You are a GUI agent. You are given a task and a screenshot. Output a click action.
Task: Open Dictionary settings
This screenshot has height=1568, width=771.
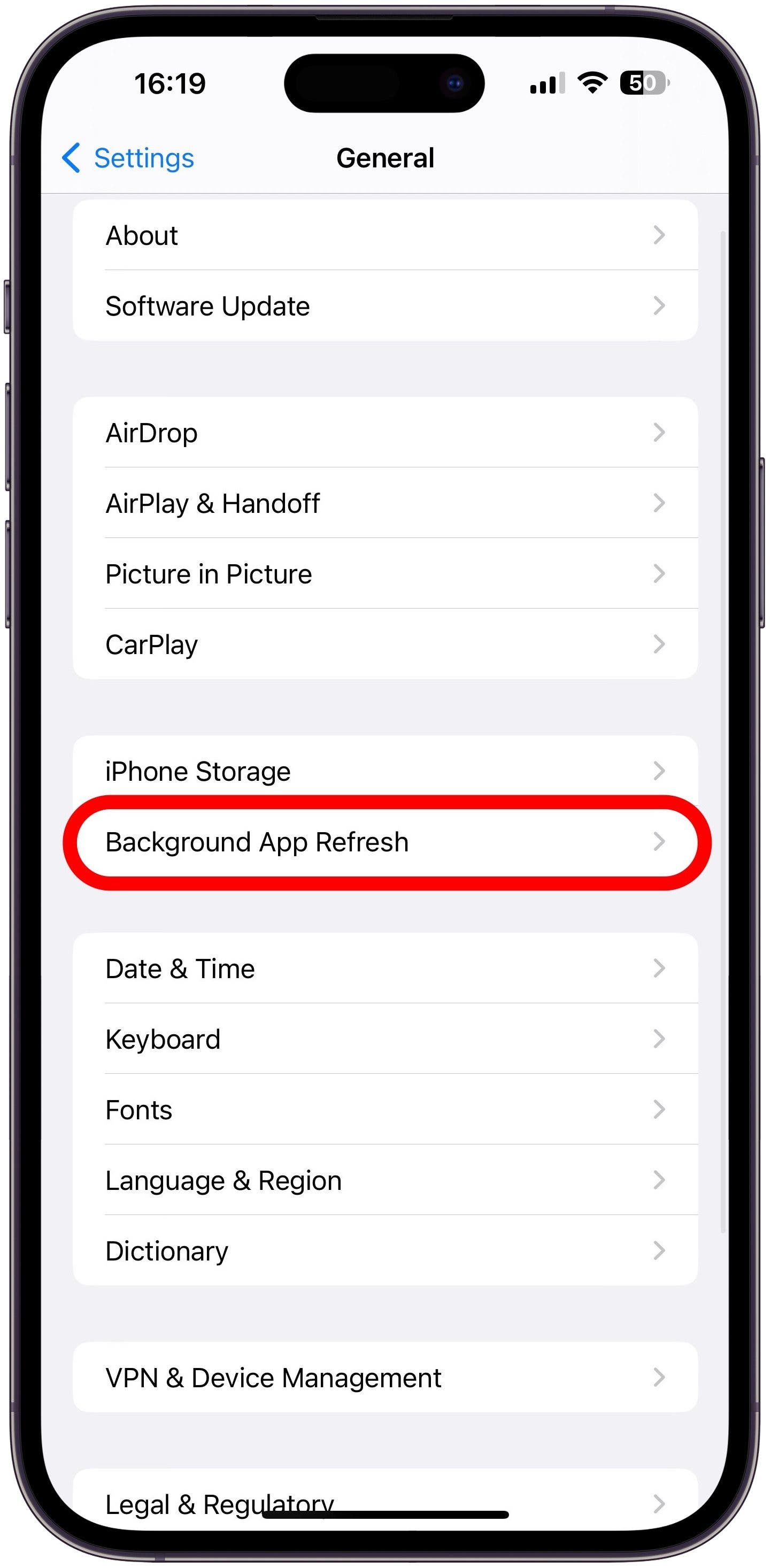pyautogui.click(x=384, y=1251)
